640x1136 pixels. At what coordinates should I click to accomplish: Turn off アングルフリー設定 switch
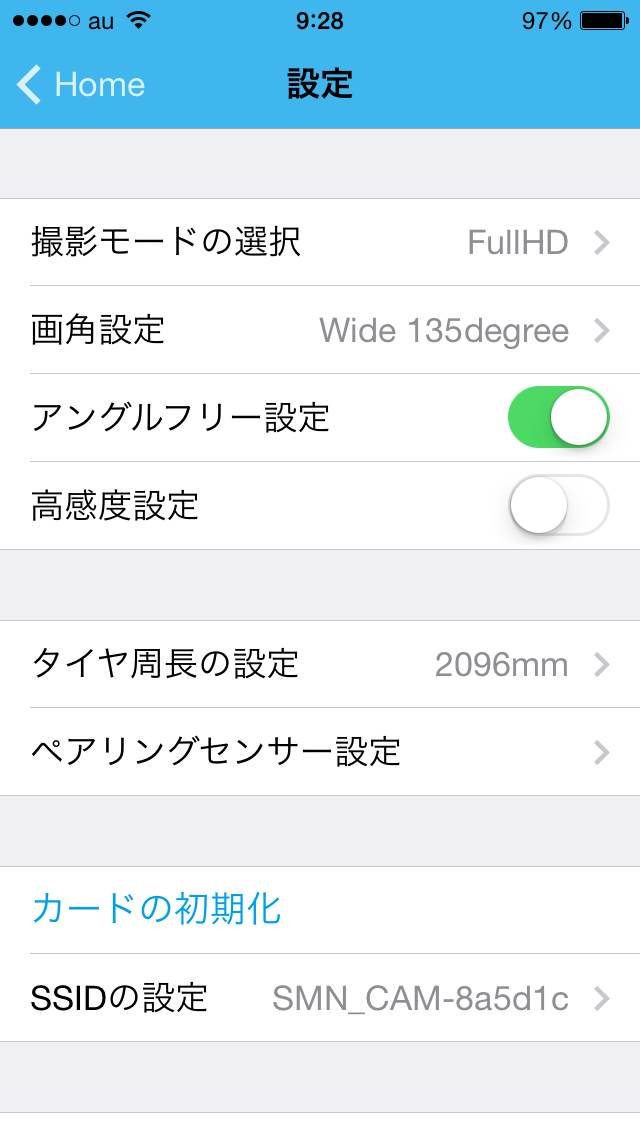point(558,417)
